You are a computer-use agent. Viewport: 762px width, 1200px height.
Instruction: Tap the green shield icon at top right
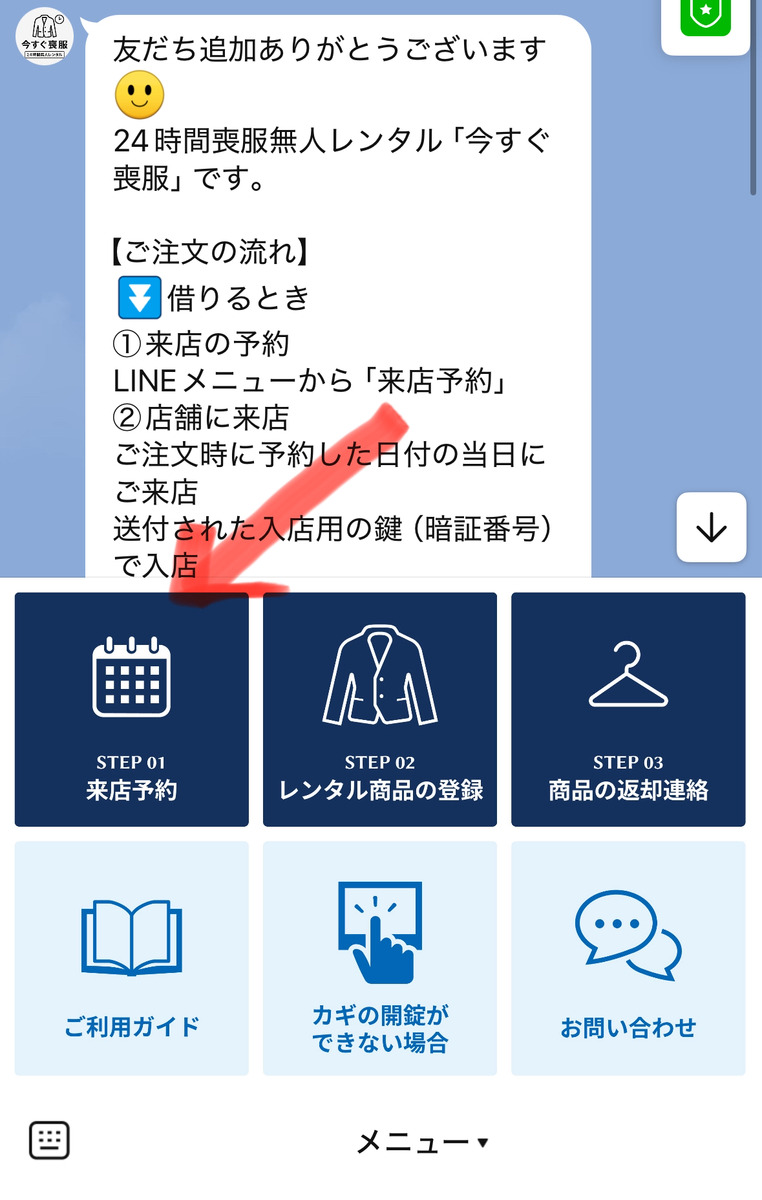point(705,22)
